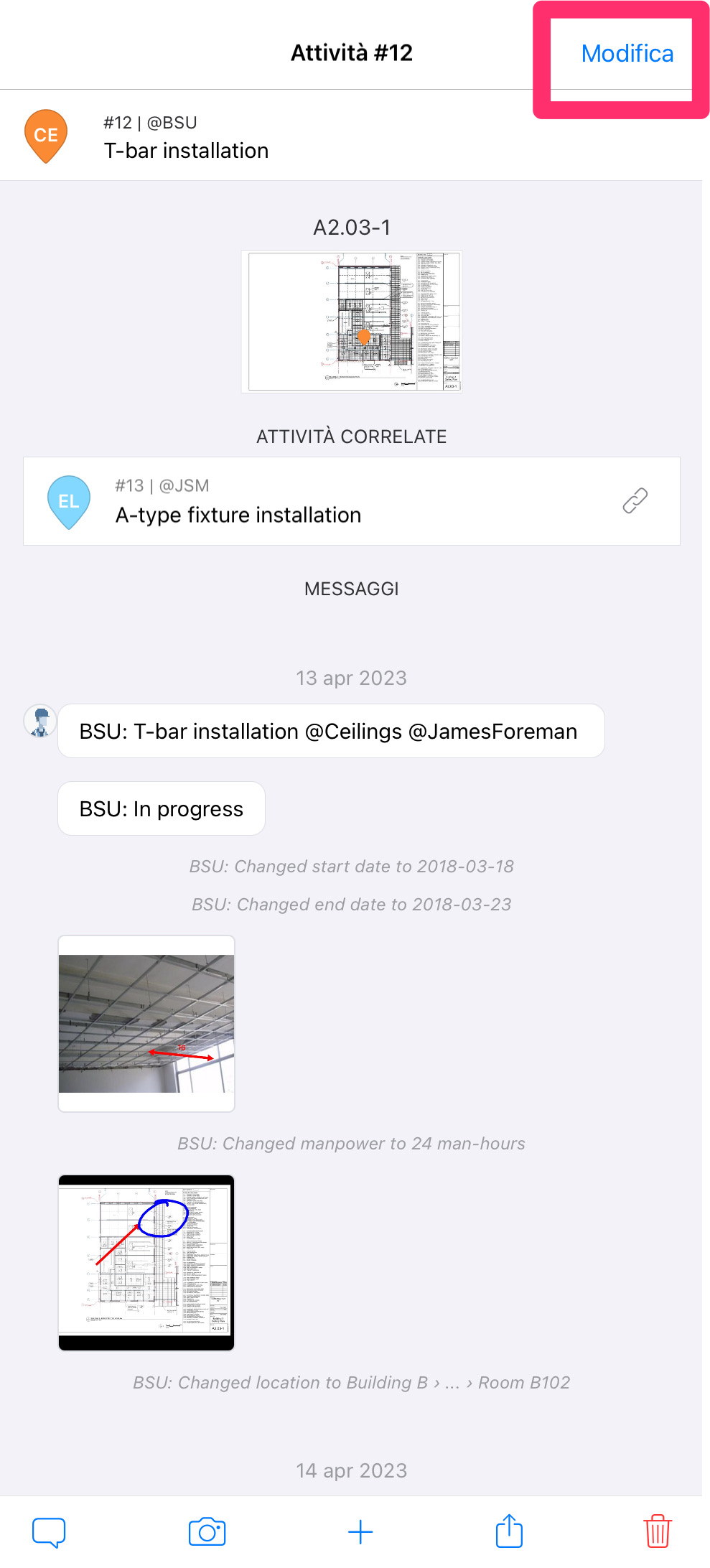
Task: Open the annotated floor plan image
Action: point(146,1262)
